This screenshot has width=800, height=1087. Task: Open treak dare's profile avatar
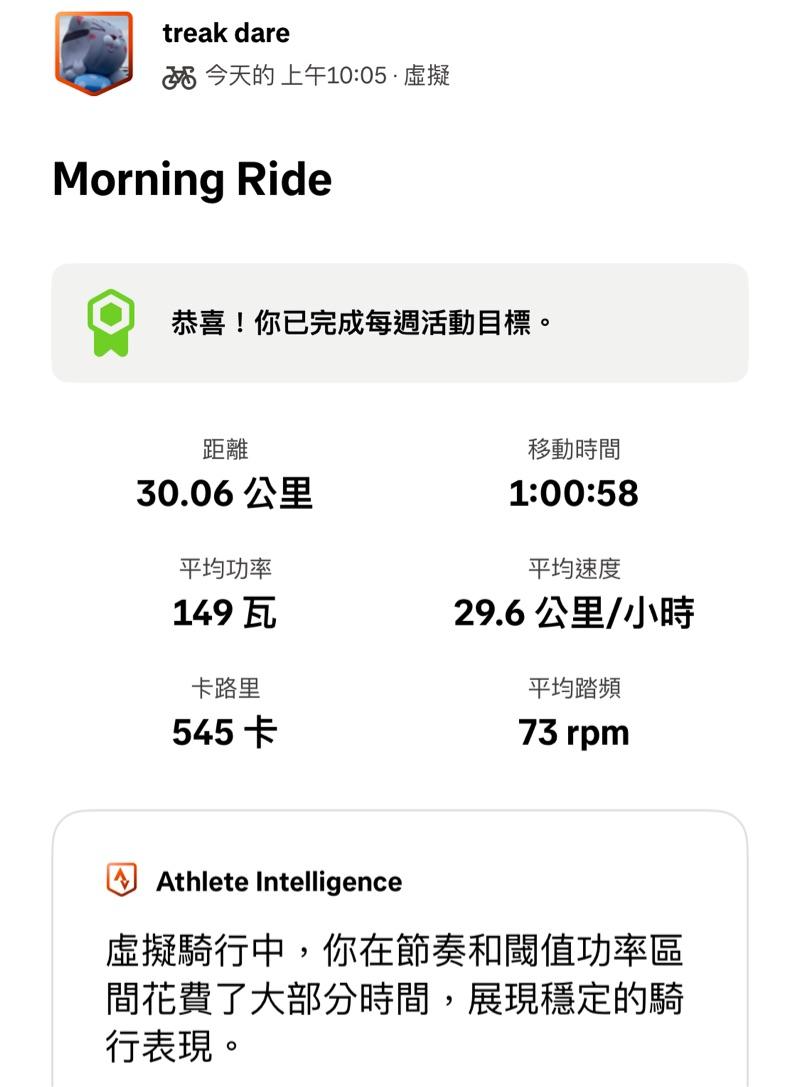(93, 53)
